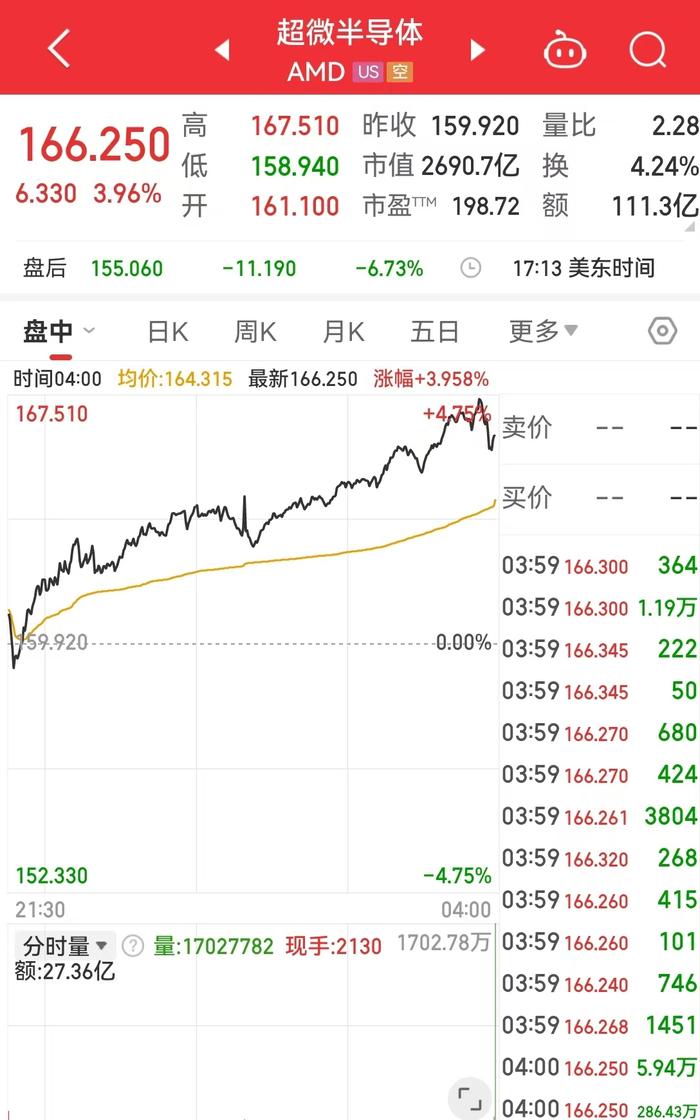Image resolution: width=700 pixels, height=1120 pixels.
Task: Open the search magnifier in header
Action: [648, 50]
